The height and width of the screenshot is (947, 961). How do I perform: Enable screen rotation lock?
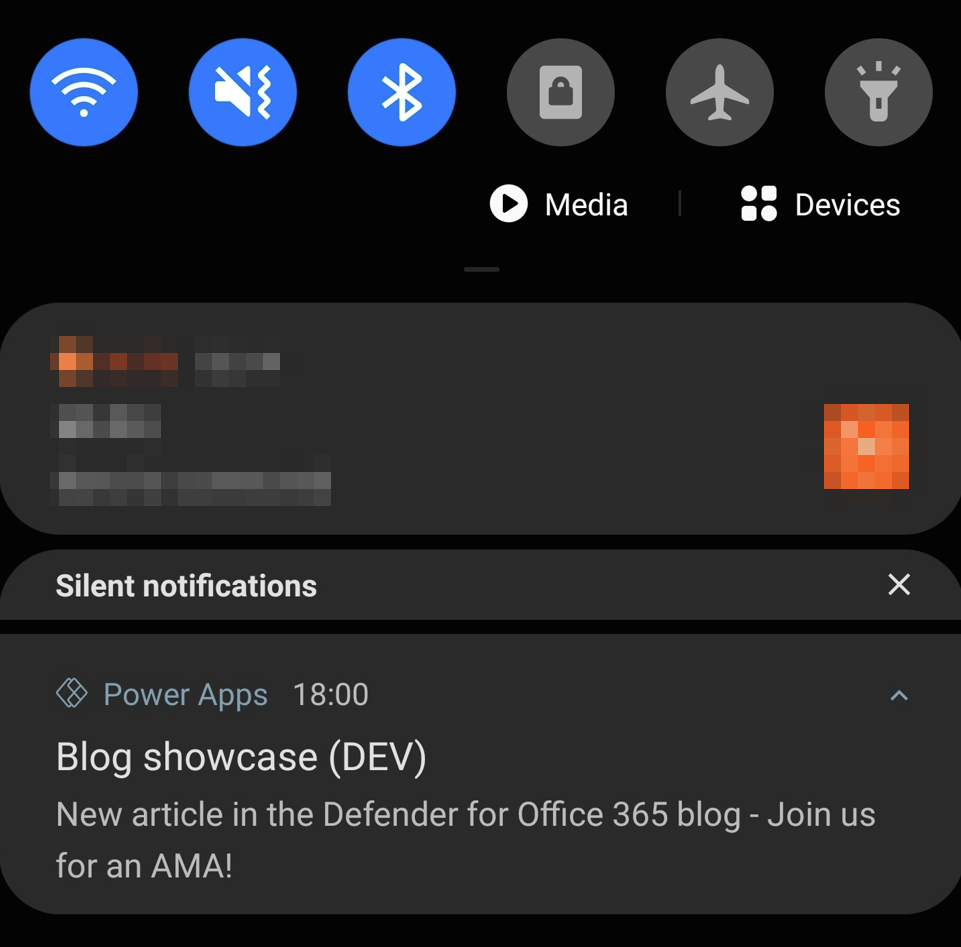(560, 93)
